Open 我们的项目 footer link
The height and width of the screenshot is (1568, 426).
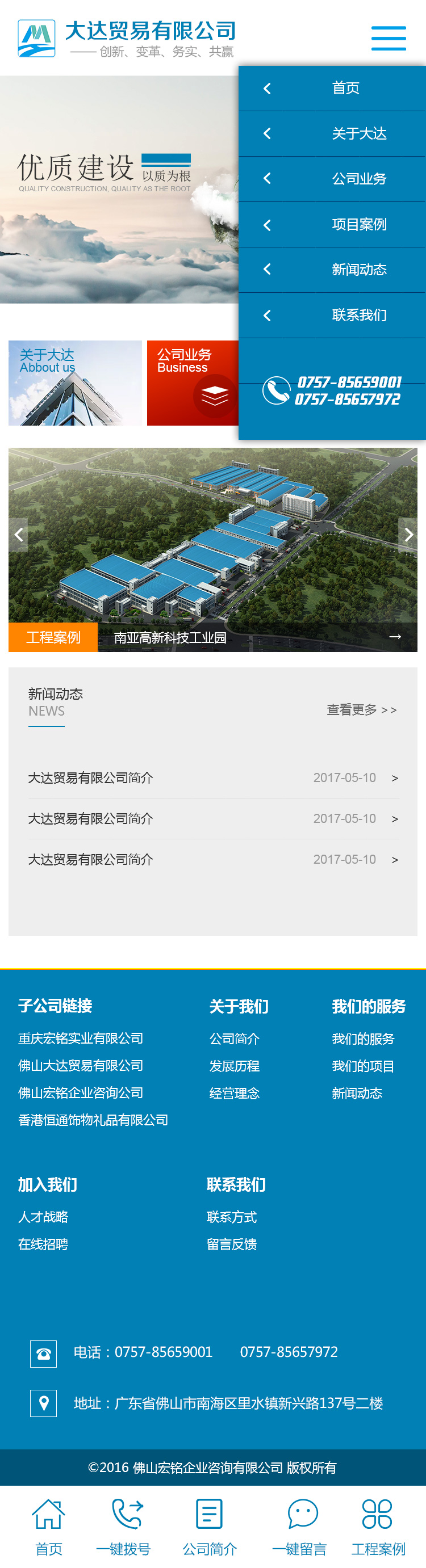[x=362, y=1066]
